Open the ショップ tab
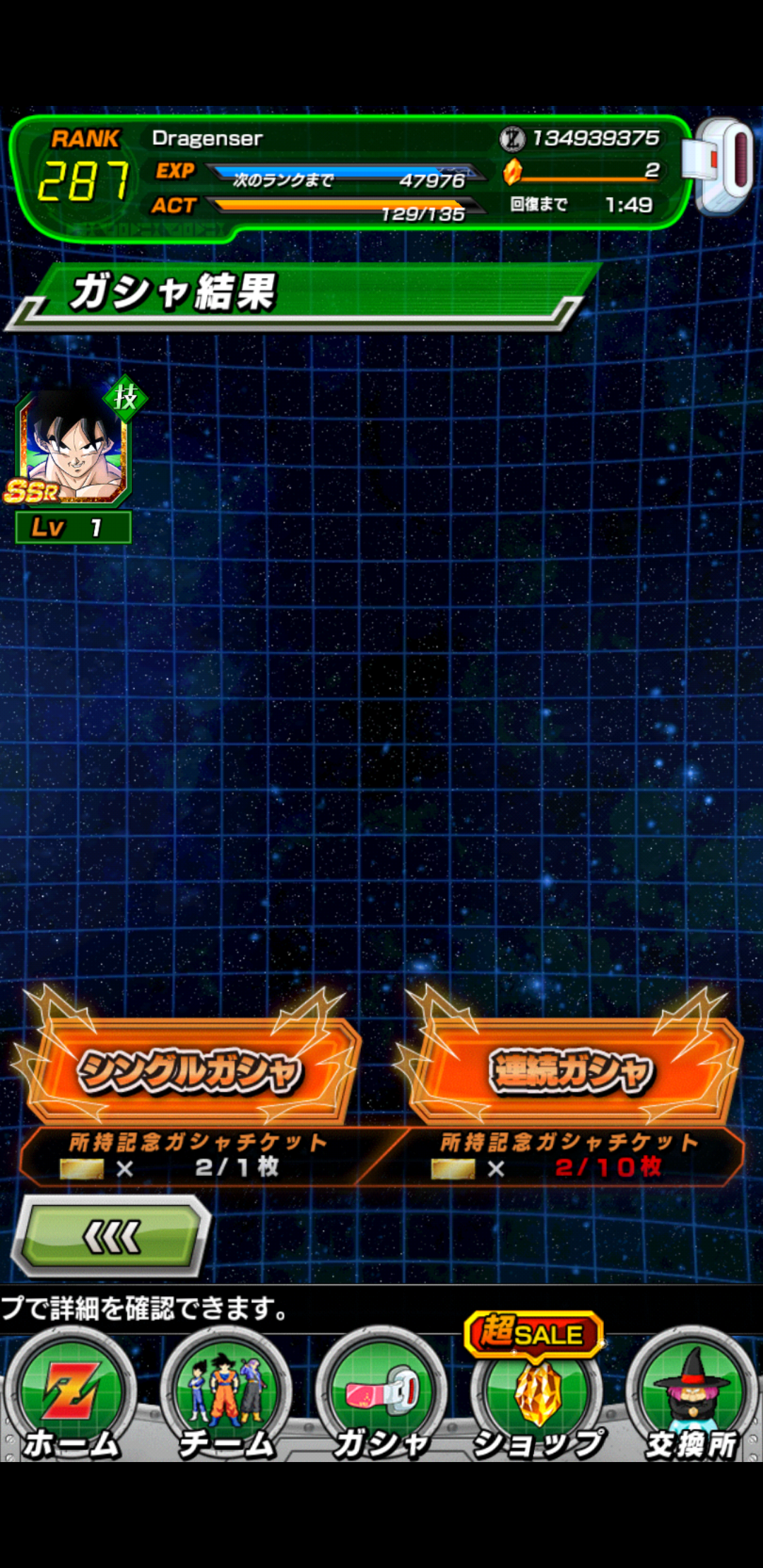Screen dimensions: 763x1568 pyautogui.click(x=537, y=1394)
